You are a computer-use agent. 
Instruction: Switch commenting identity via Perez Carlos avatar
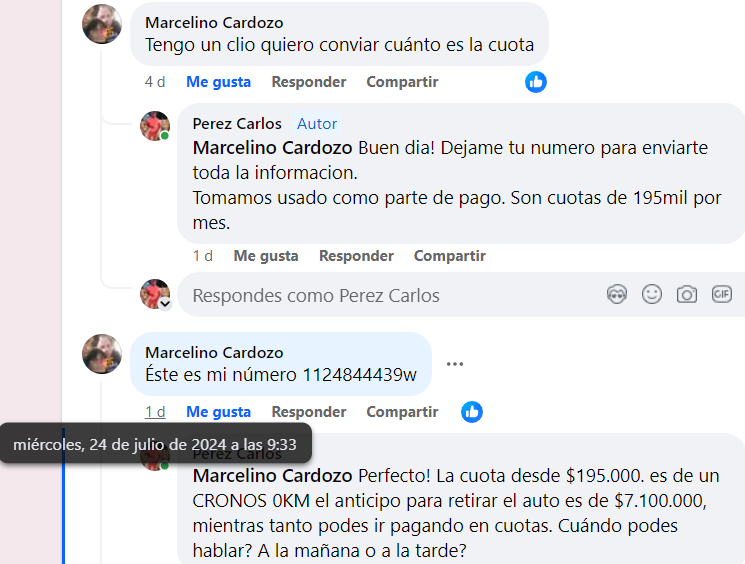155,294
